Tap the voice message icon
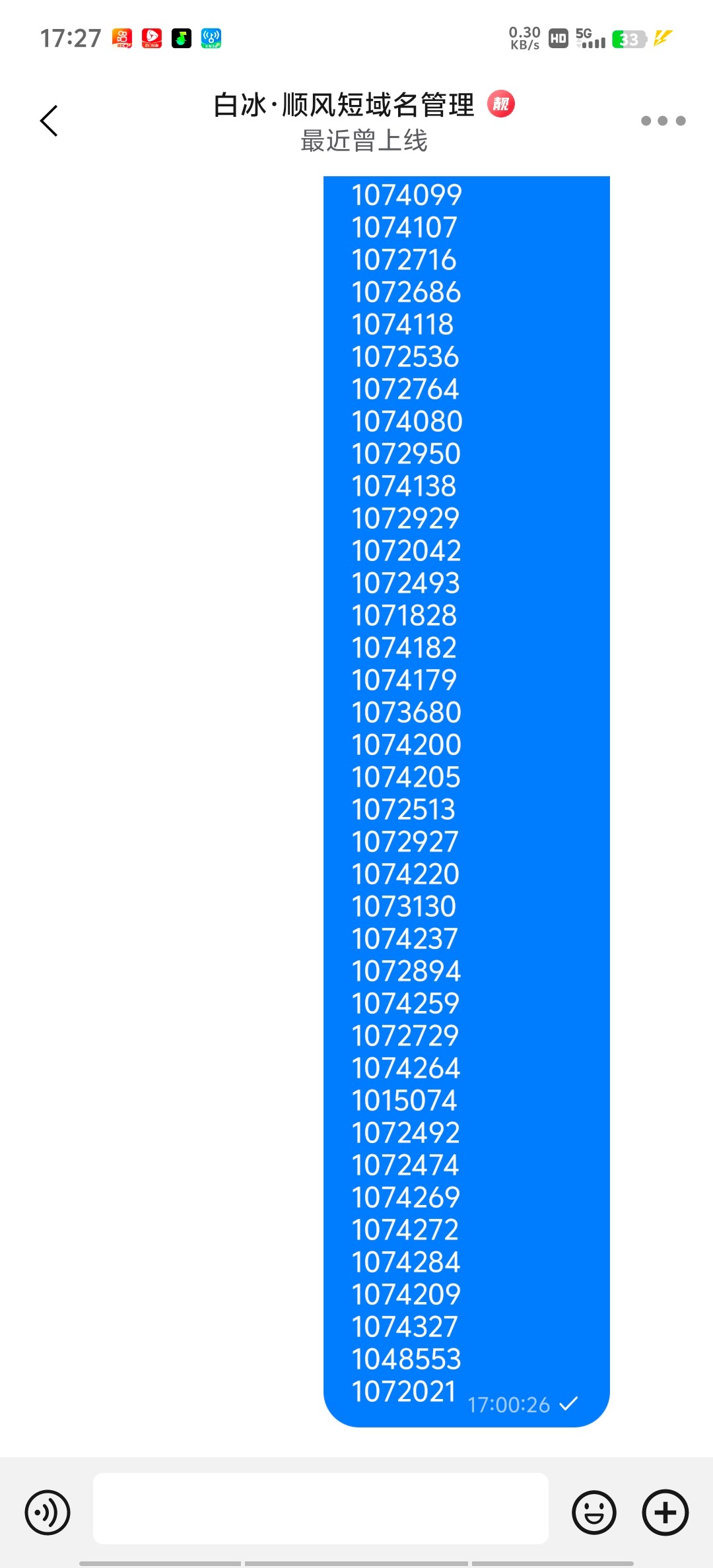Image resolution: width=713 pixels, height=1568 pixels. pyautogui.click(x=48, y=1512)
